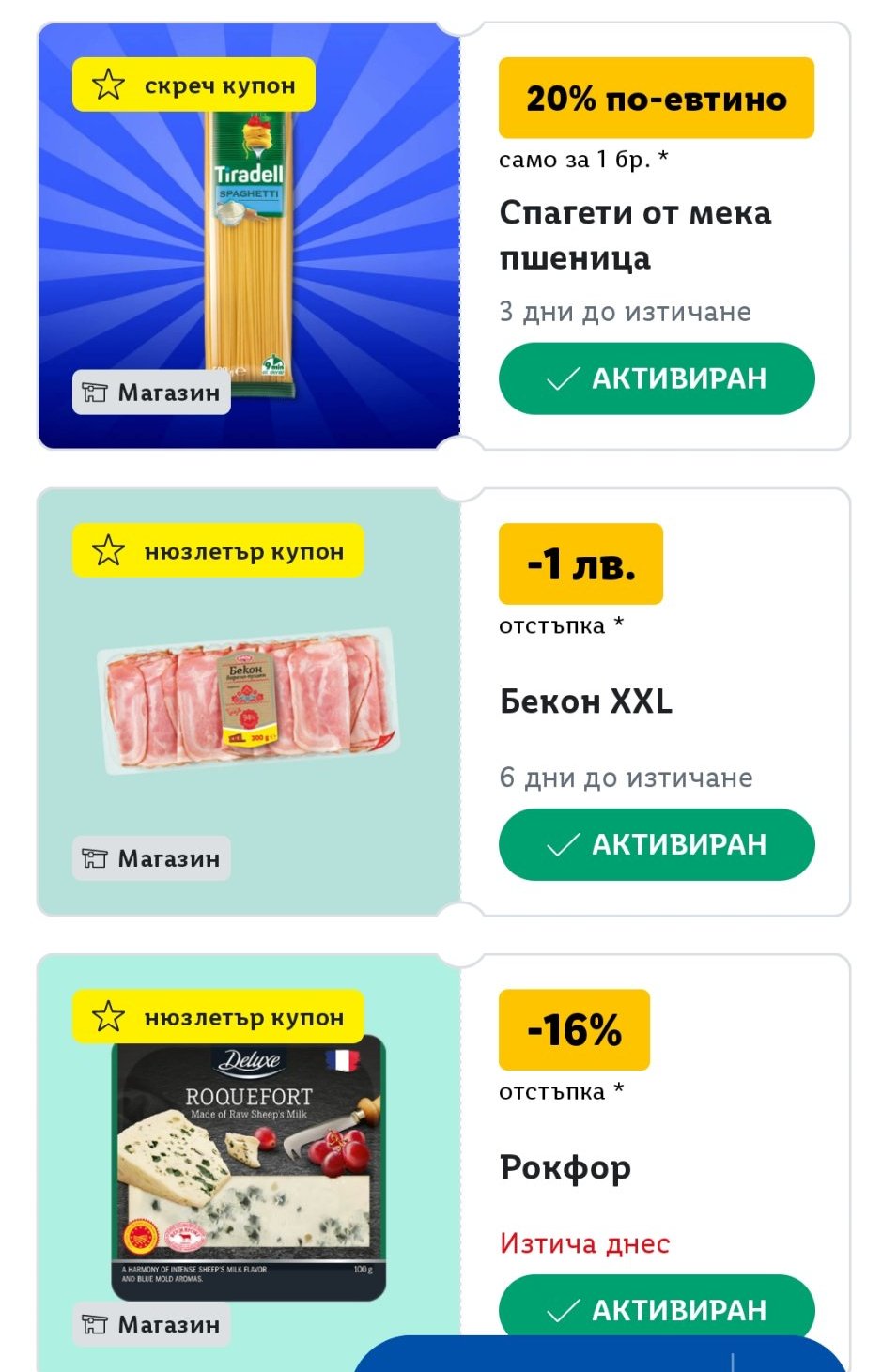Open the Рокфор coupon card

(565, 1167)
